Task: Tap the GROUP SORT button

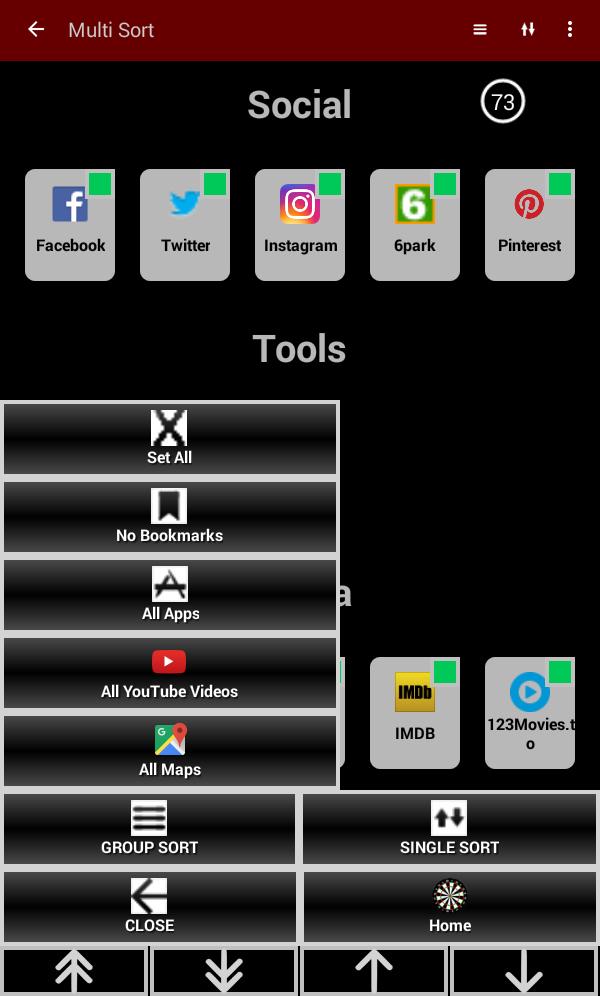Action: point(150,829)
